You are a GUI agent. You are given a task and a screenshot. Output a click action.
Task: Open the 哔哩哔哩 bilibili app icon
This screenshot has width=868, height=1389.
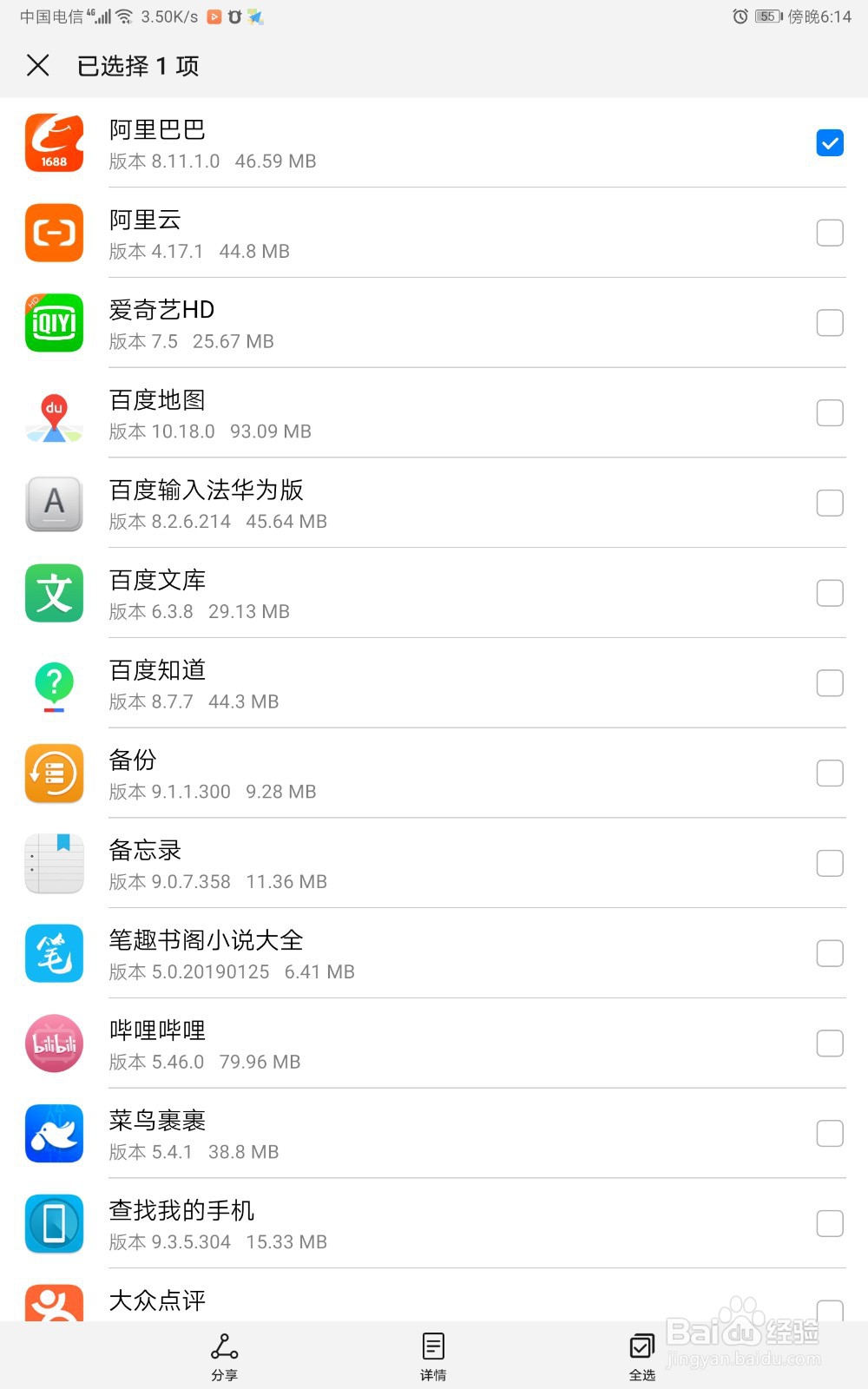[x=54, y=1043]
